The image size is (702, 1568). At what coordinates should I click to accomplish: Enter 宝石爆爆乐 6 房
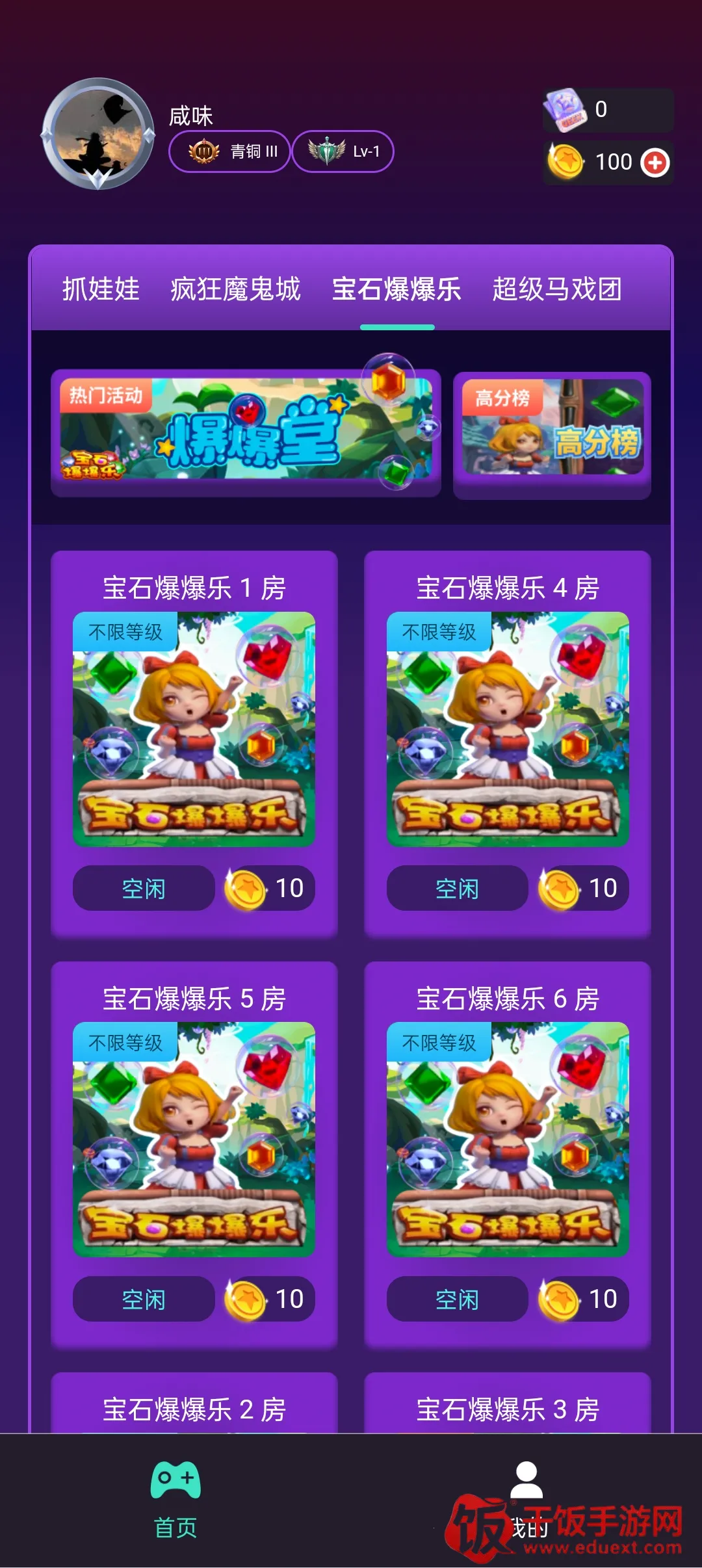click(x=508, y=1139)
